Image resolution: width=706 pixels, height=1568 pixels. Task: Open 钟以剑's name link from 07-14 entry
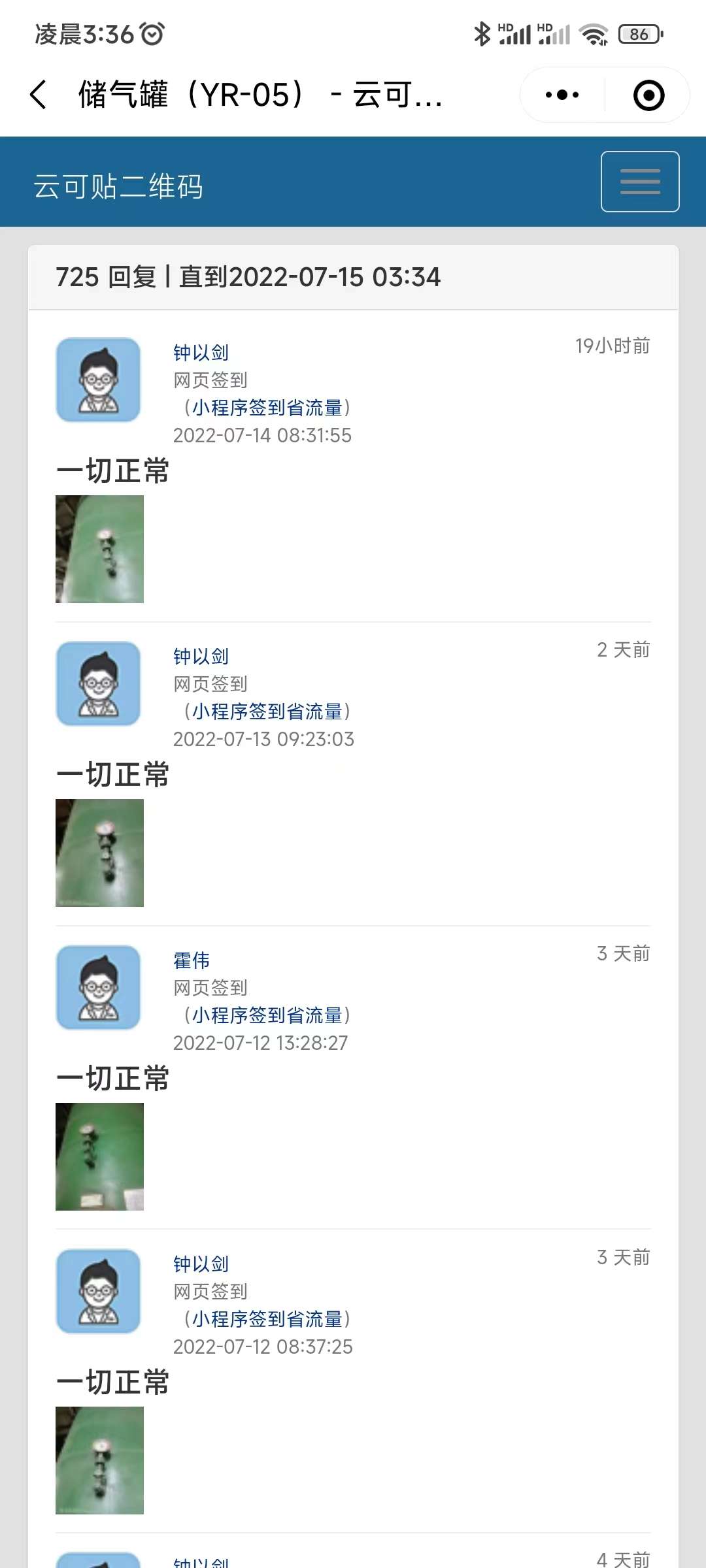[201, 353]
